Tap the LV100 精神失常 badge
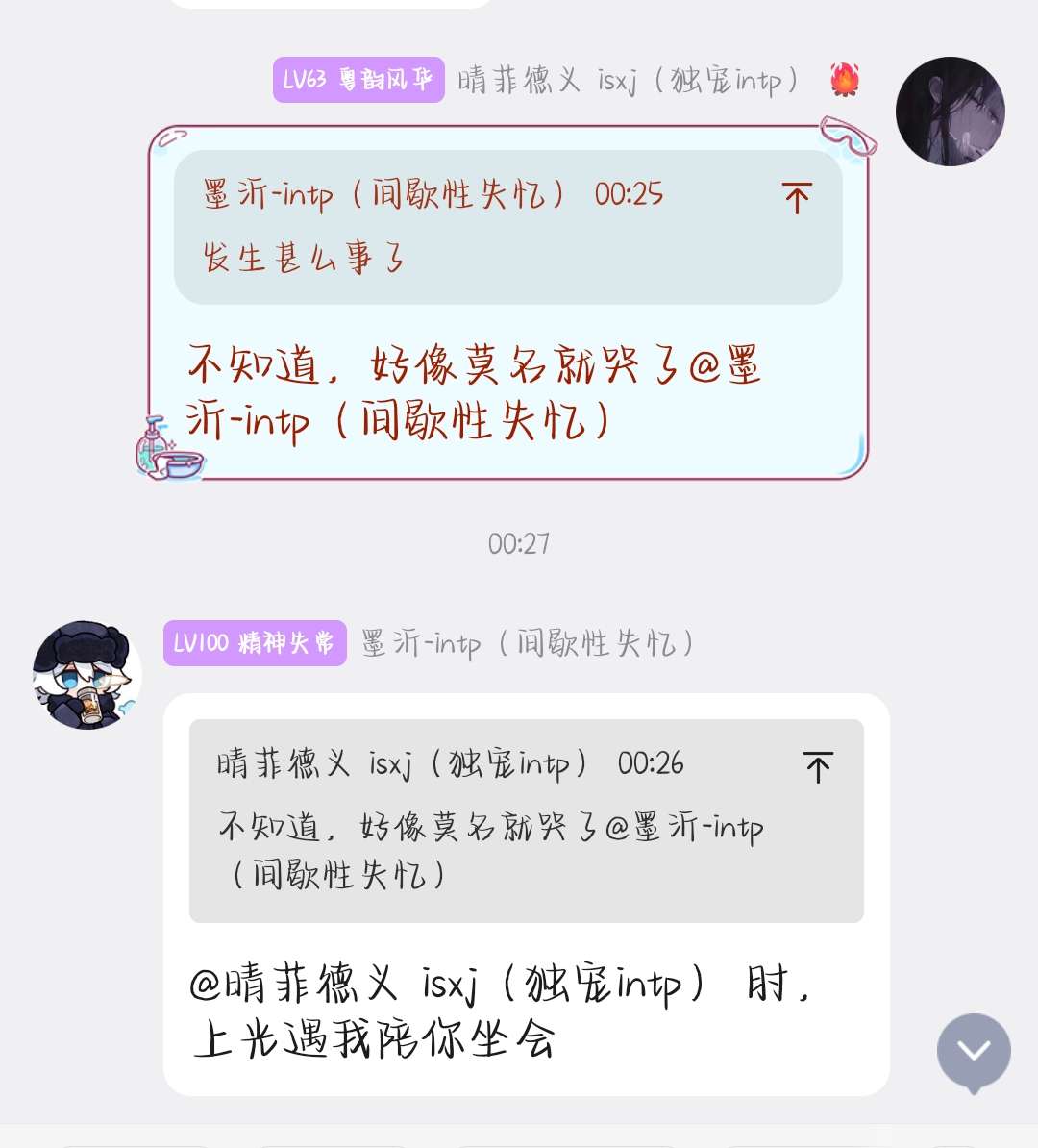Image resolution: width=1038 pixels, height=1148 pixels. (255, 643)
